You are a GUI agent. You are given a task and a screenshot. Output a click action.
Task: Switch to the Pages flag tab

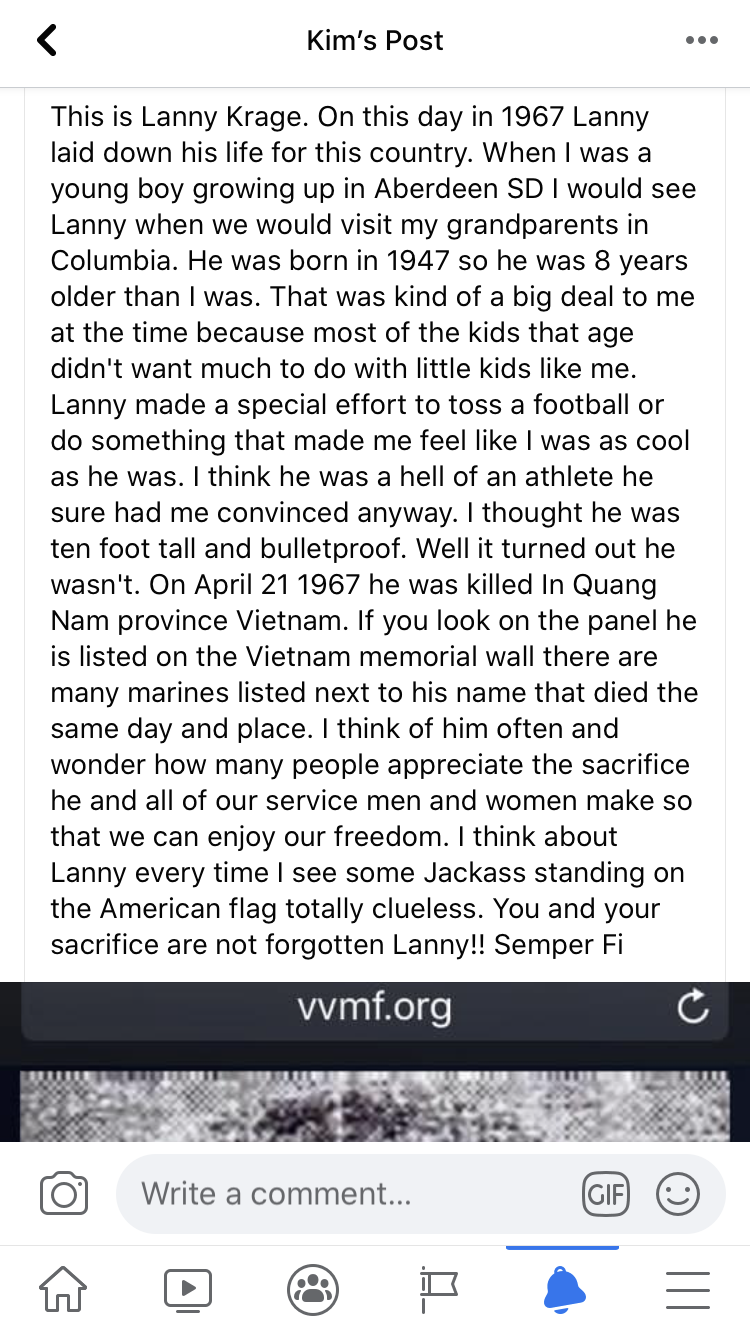coord(438,1290)
